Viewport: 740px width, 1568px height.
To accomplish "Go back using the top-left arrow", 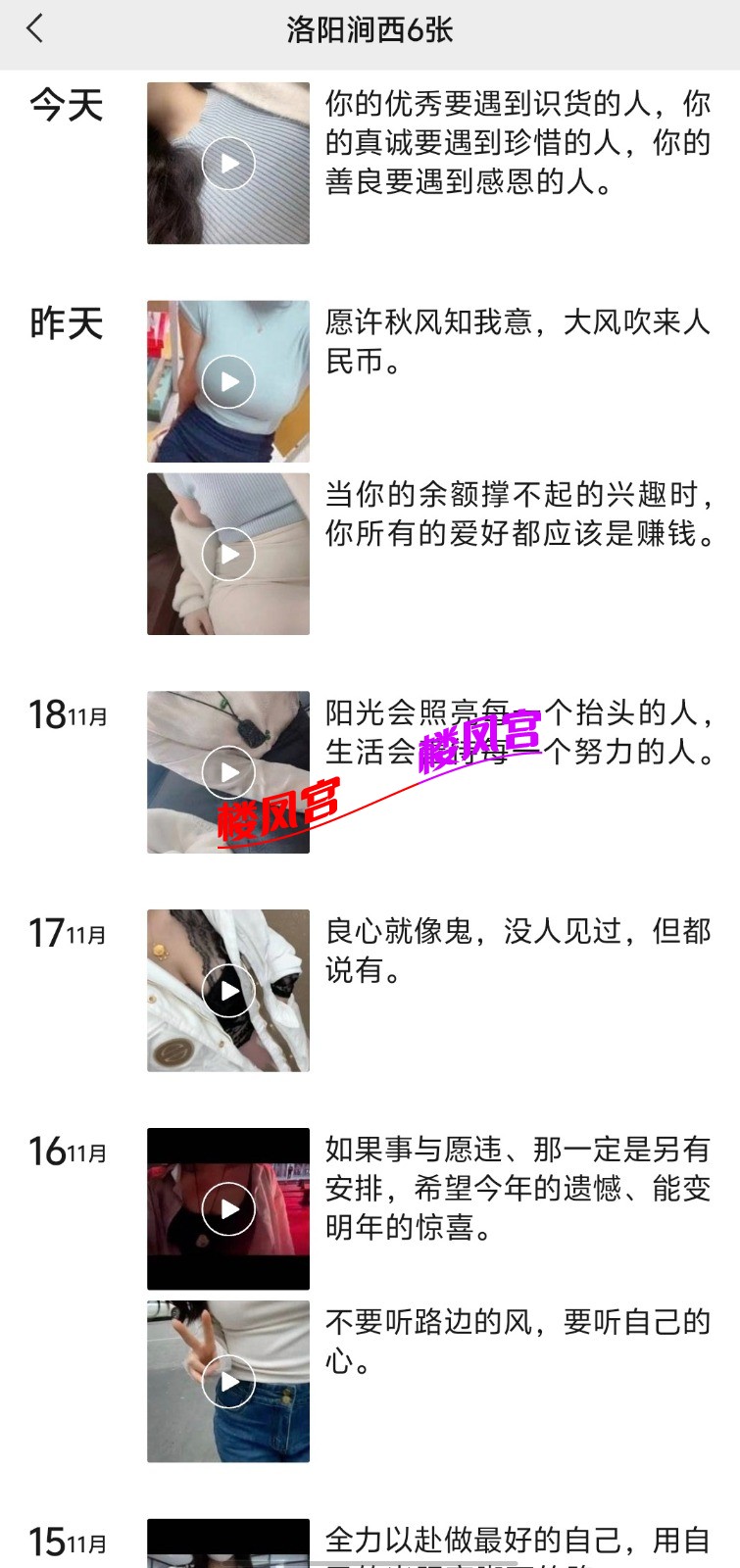I will tap(35, 28).
